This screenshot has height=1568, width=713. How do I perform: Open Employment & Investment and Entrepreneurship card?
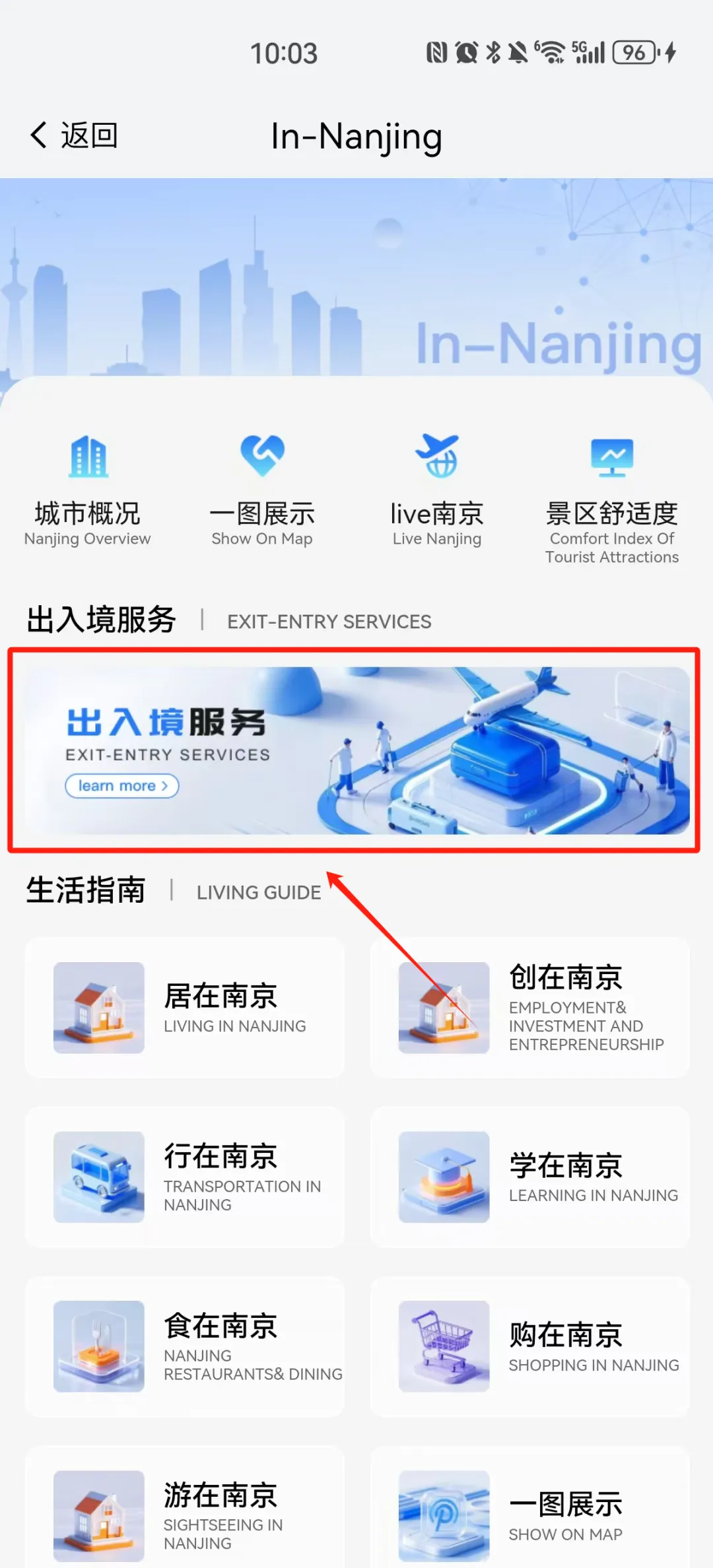tap(529, 1008)
